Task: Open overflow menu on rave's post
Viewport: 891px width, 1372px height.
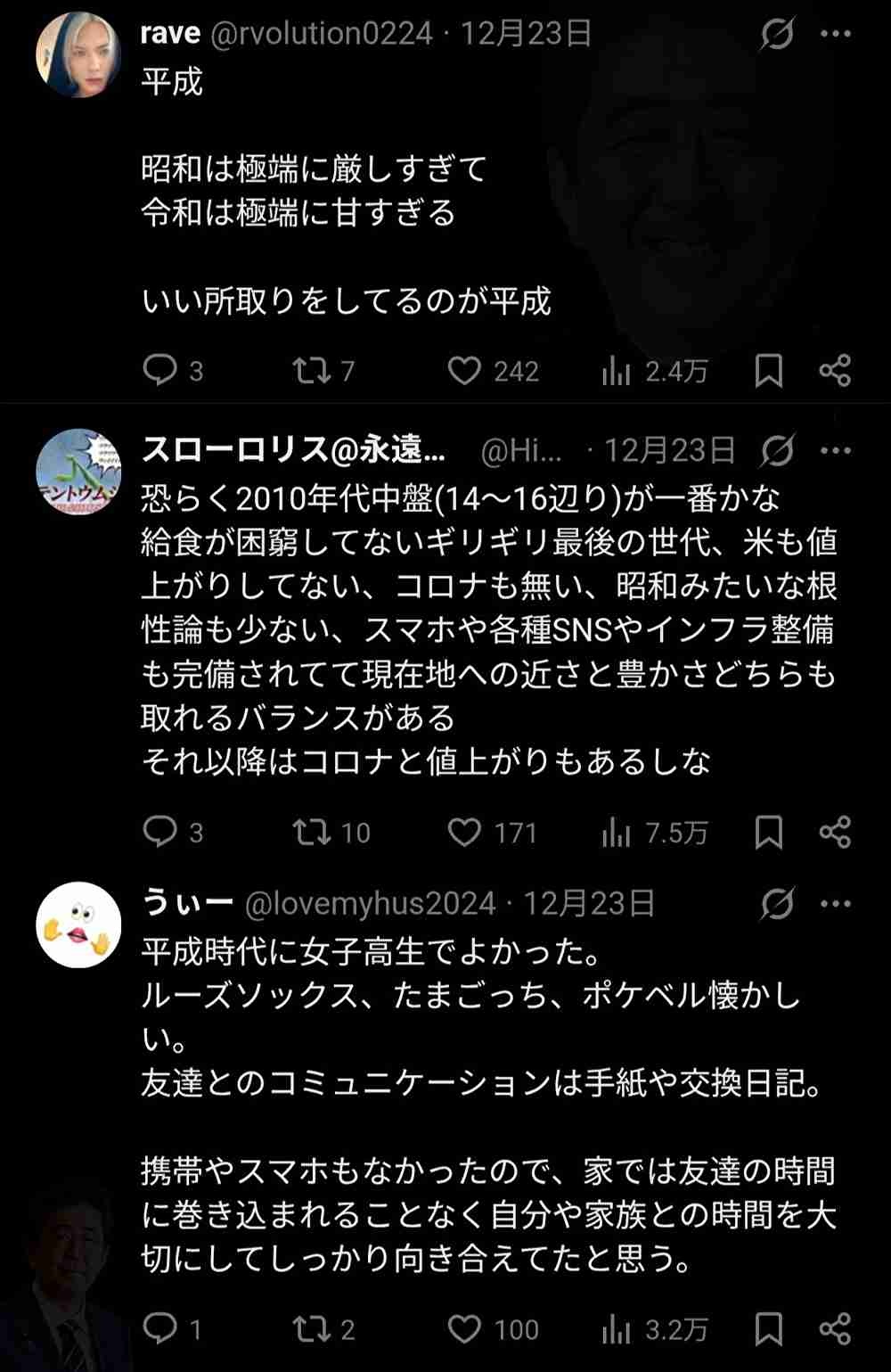Action: pos(835,35)
